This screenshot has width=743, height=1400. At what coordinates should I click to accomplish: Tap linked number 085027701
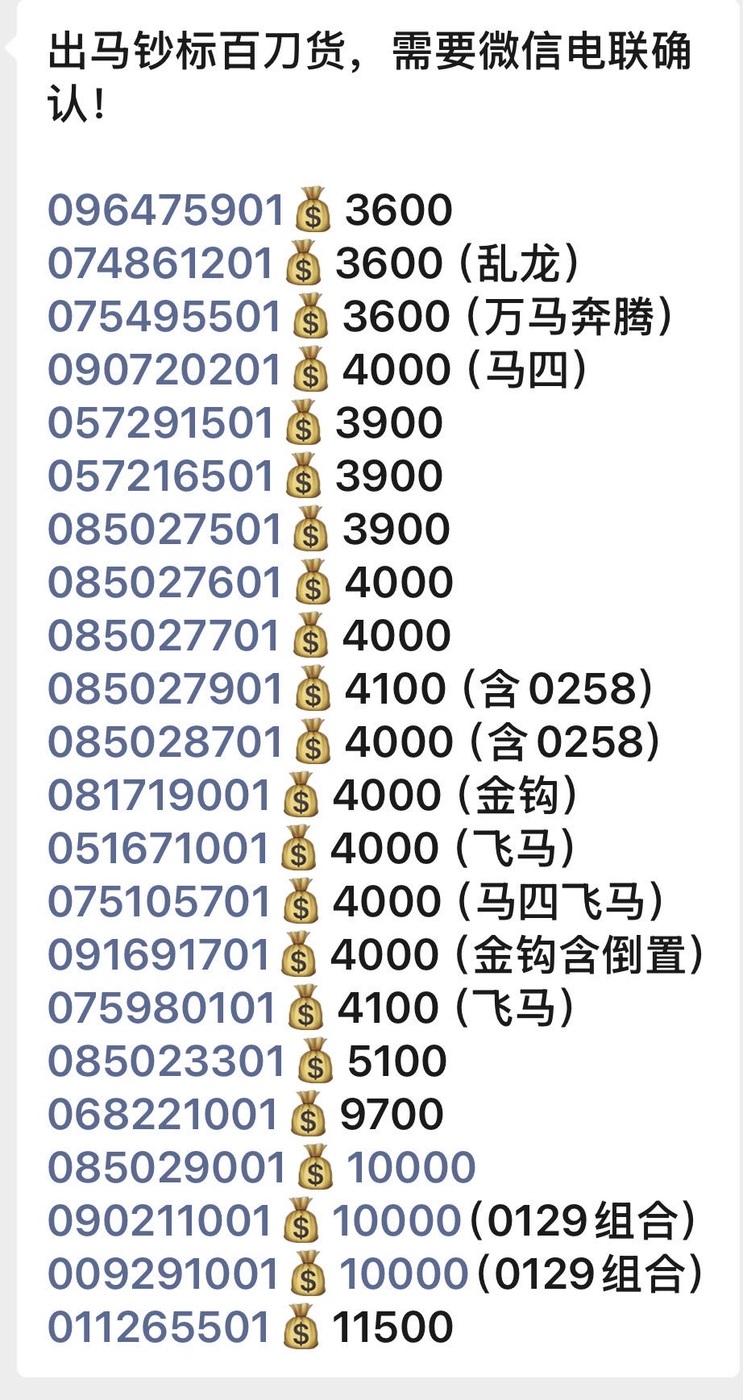coord(166,635)
